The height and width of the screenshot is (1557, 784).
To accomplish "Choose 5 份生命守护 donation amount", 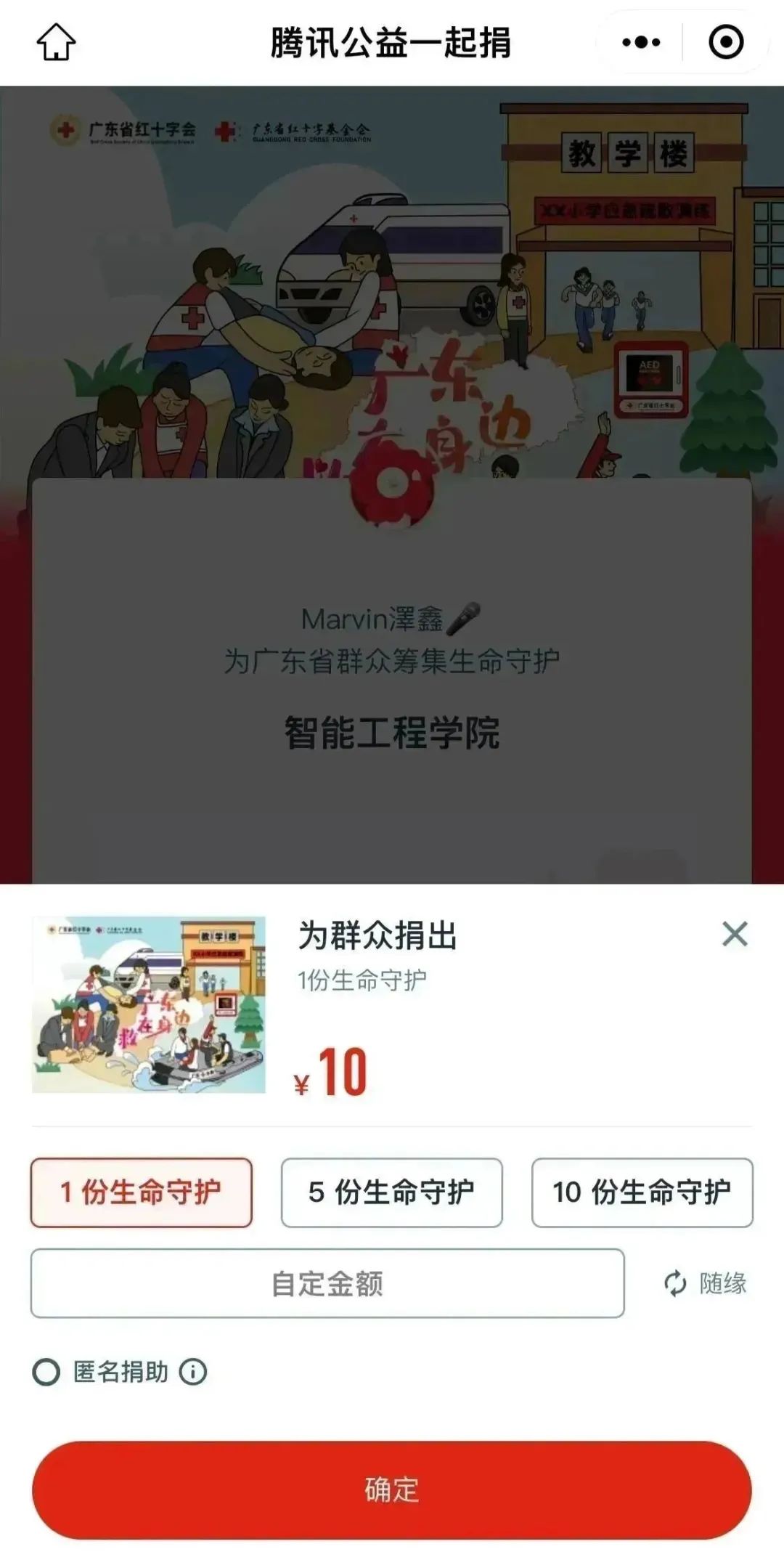I will [x=392, y=1192].
